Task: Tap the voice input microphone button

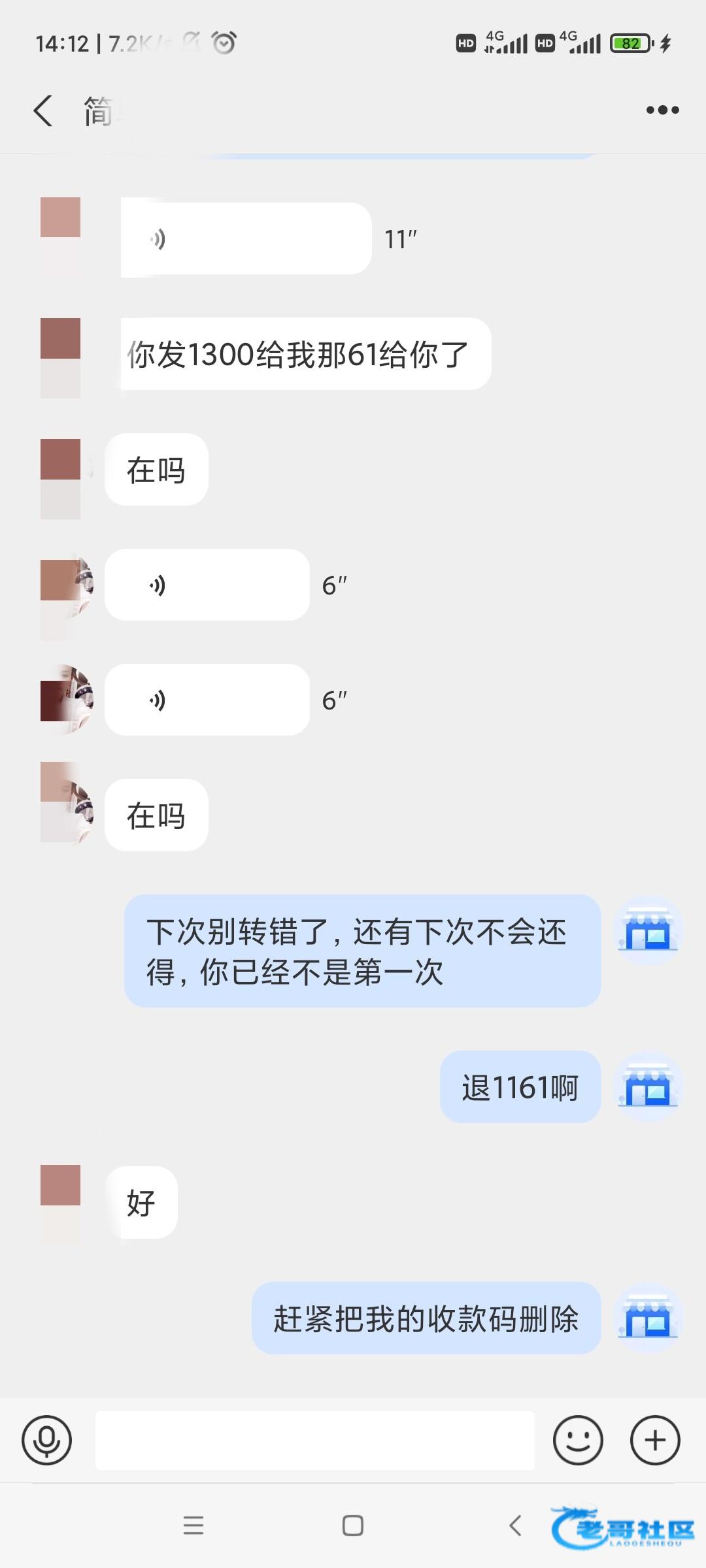Action: point(46,1440)
